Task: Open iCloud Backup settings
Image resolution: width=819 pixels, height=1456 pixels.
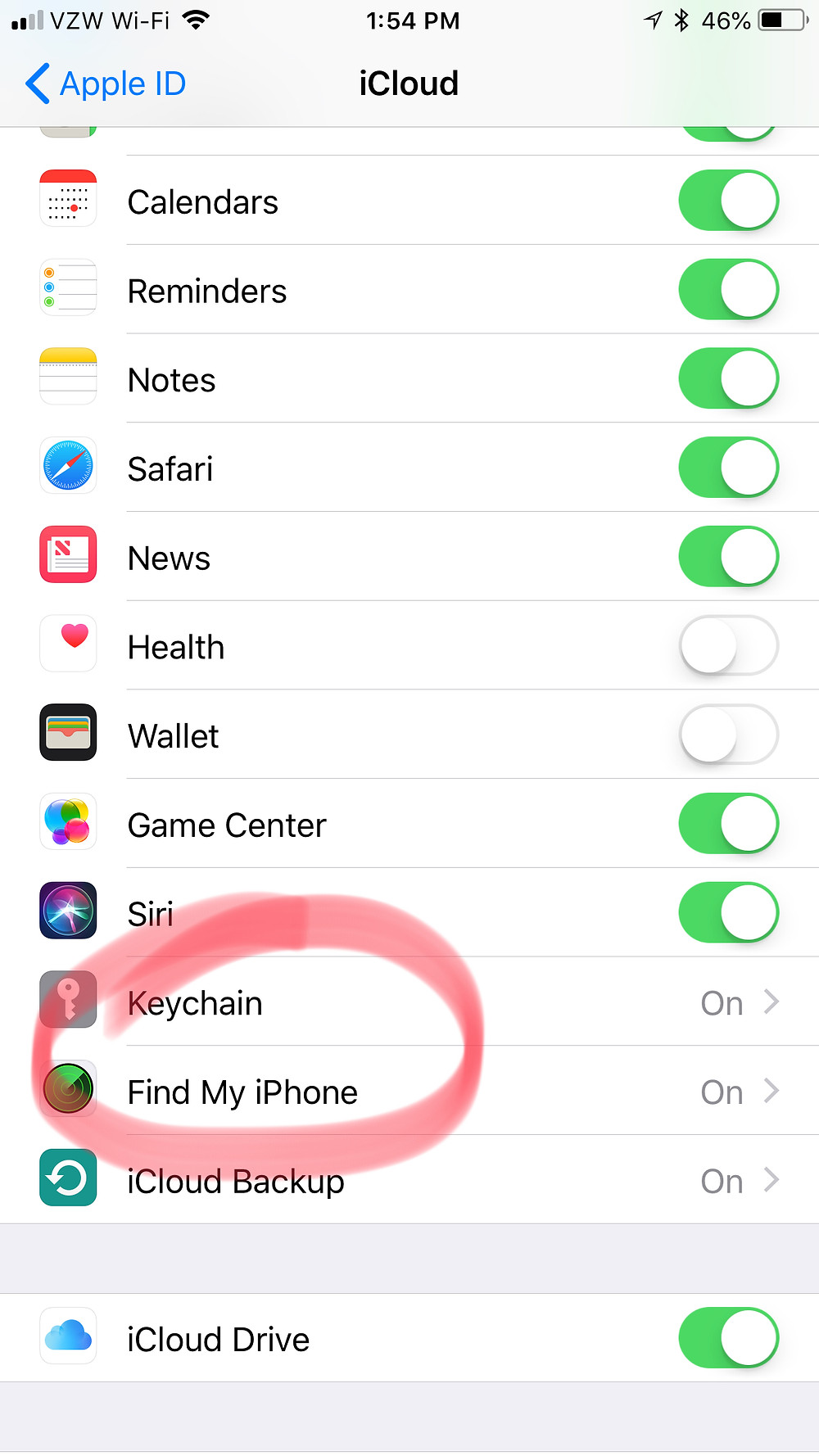Action: 409,1180
